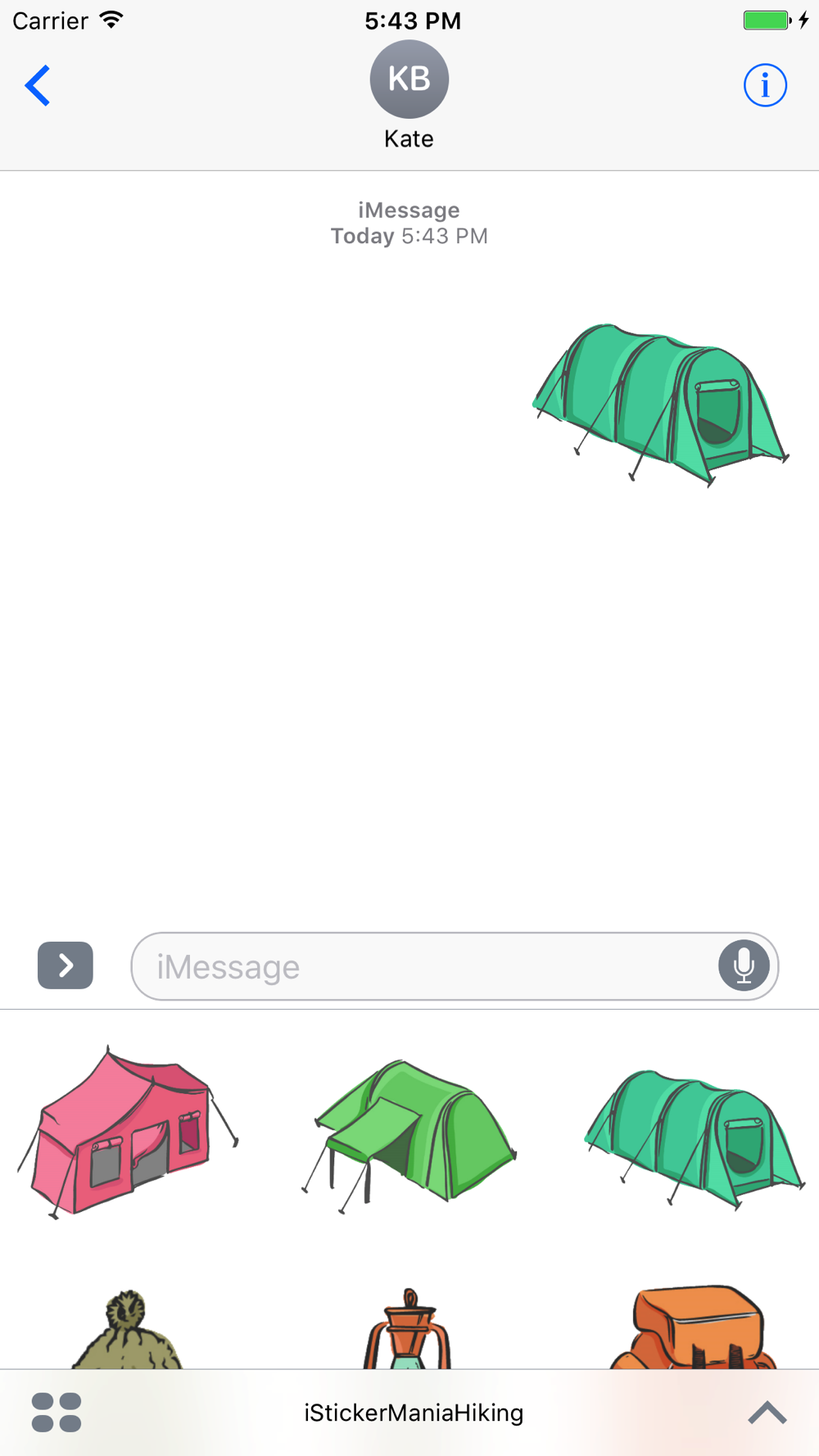Expand the apps arrow beside message field
Image resolution: width=819 pixels, height=1456 pixels.
pyautogui.click(x=66, y=965)
